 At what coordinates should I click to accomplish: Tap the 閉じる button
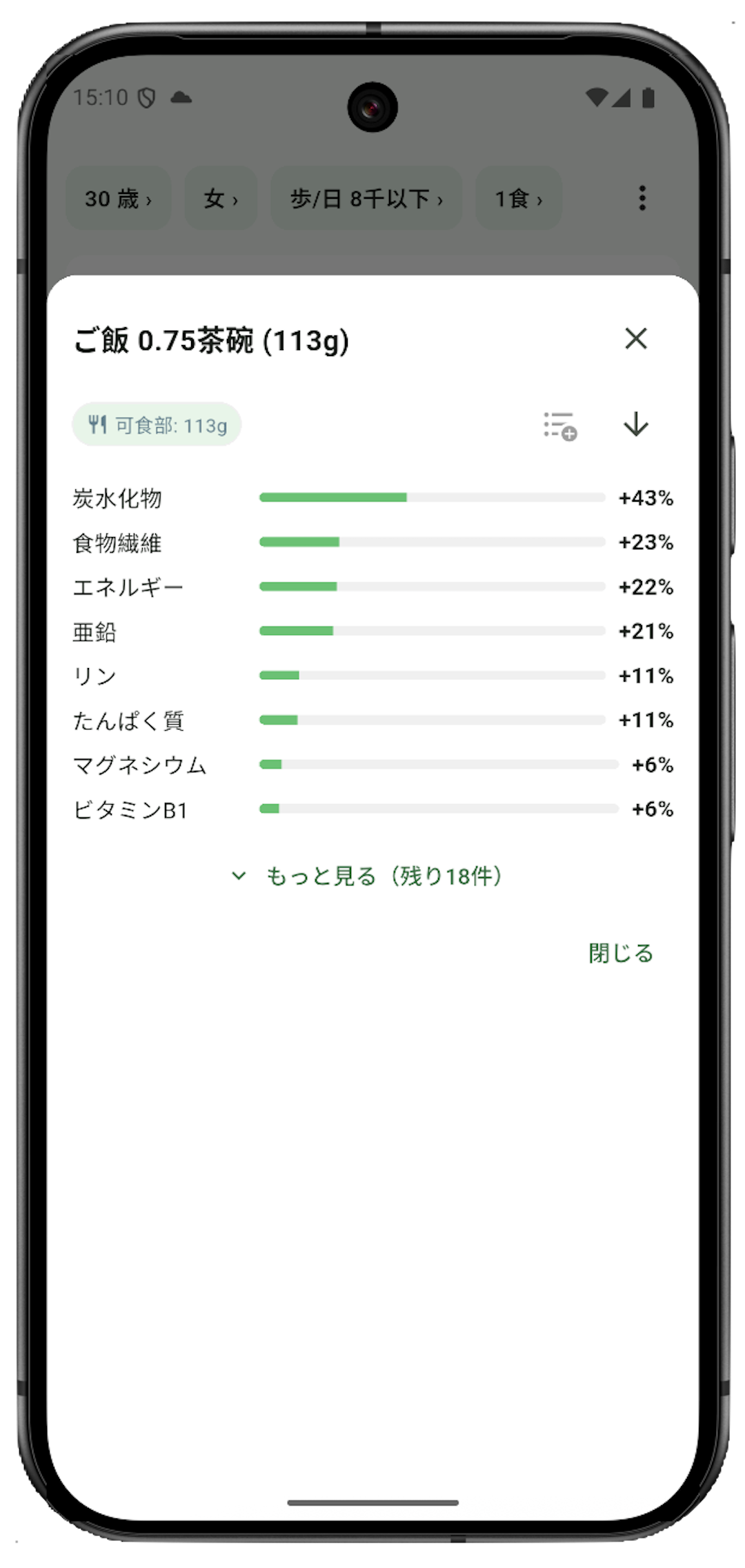pos(620,953)
